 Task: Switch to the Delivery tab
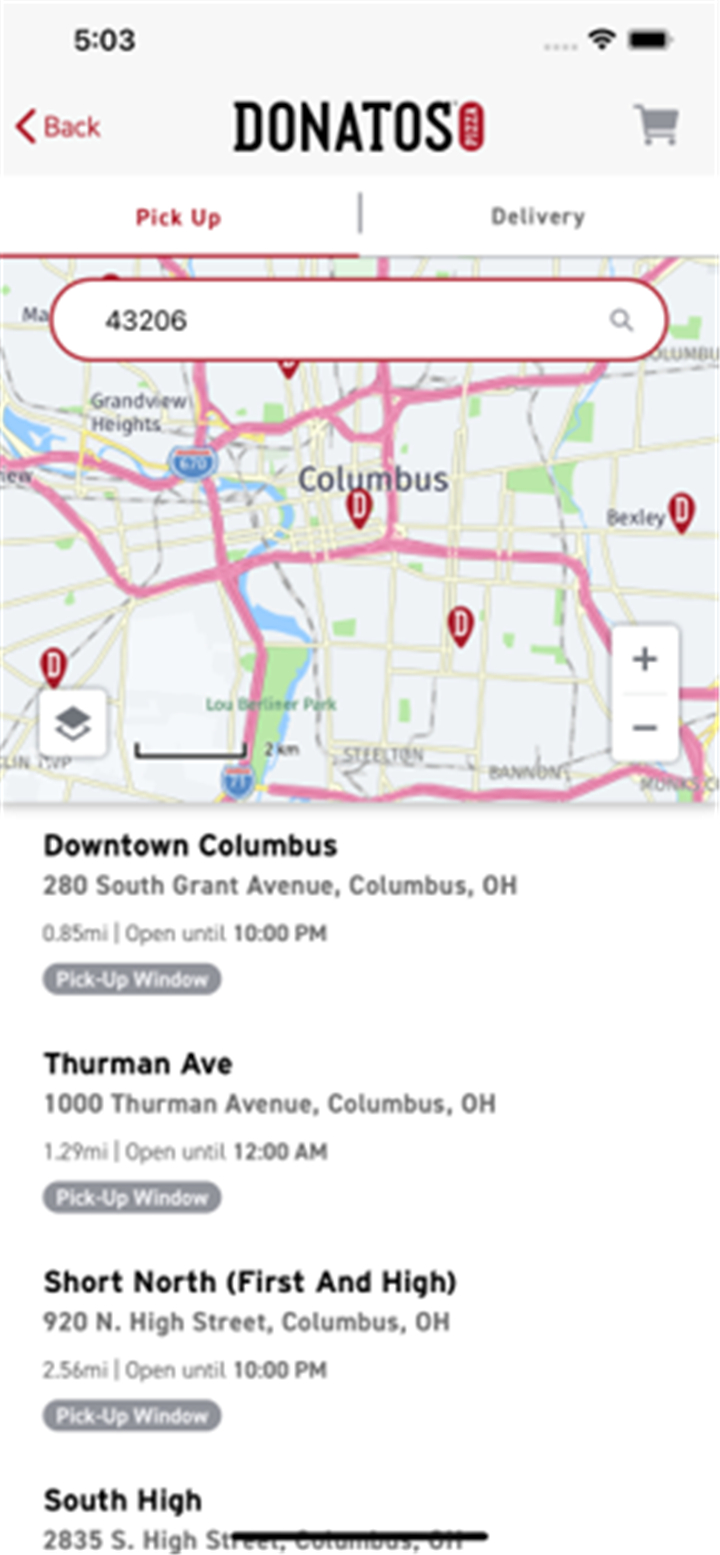click(x=538, y=217)
